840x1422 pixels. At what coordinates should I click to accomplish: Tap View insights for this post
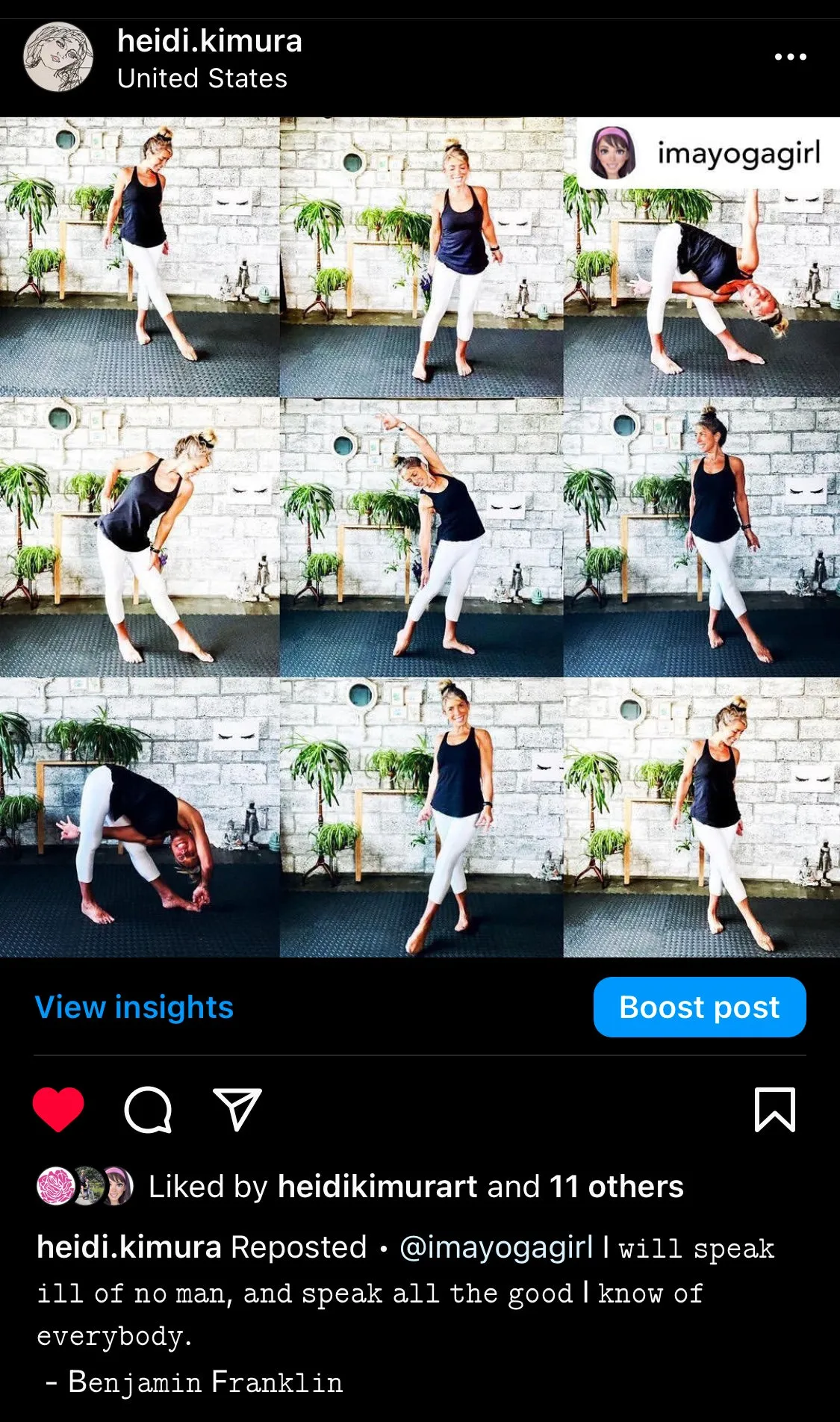click(x=134, y=1007)
